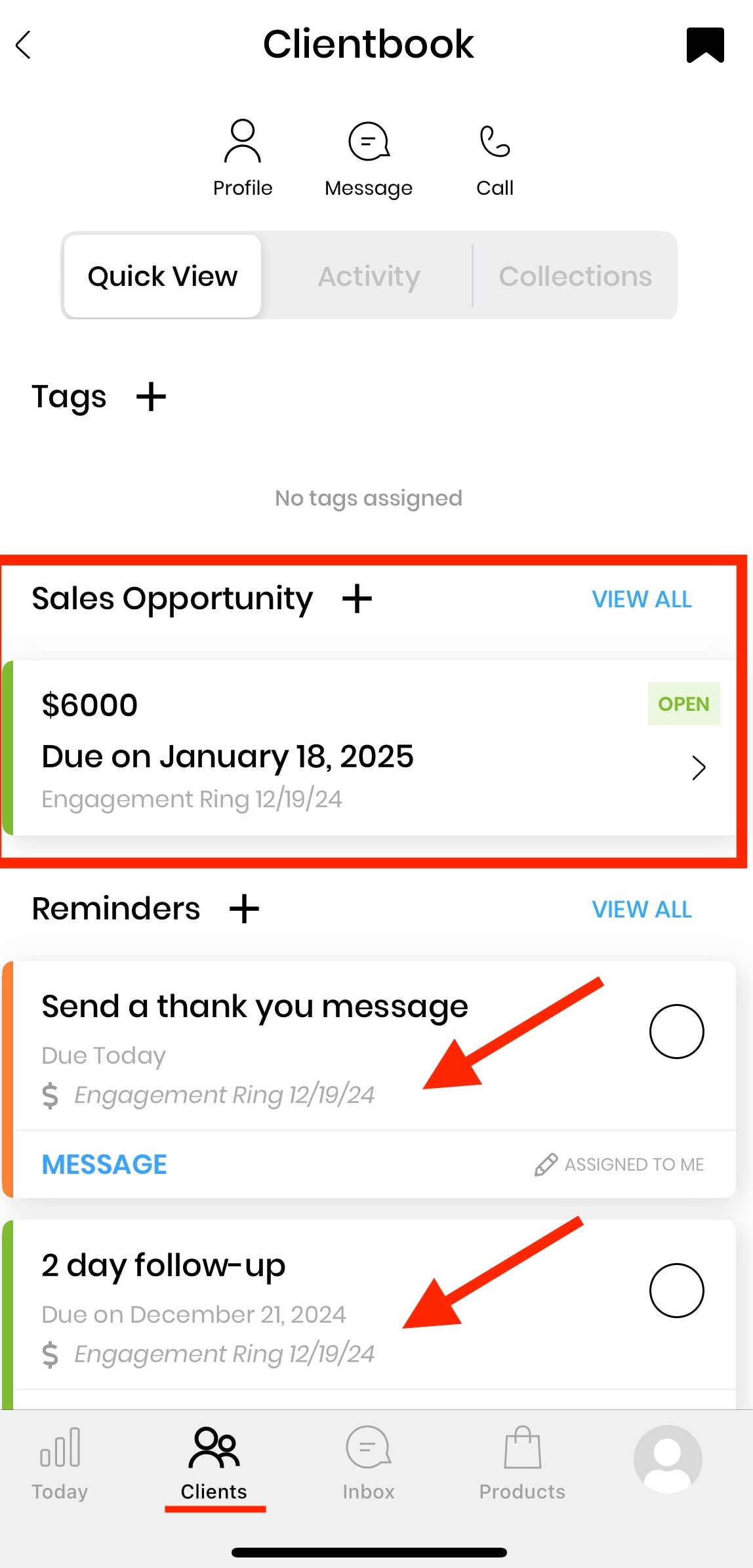This screenshot has height=1568, width=753.
Task: Add a new sales opportunity
Action: point(357,599)
